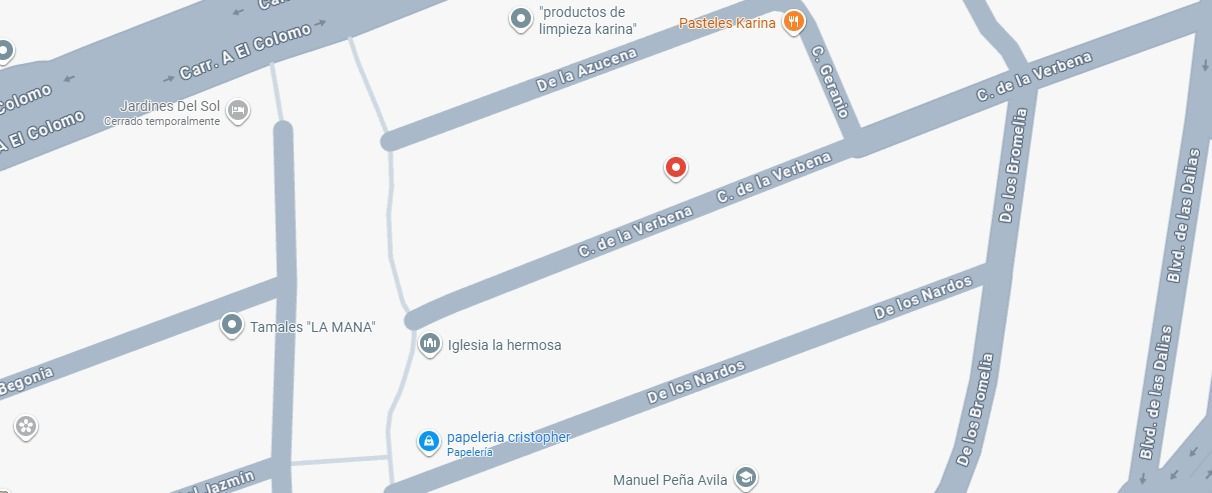Open the Pasteles Karina restaurant marker

[x=793, y=22]
